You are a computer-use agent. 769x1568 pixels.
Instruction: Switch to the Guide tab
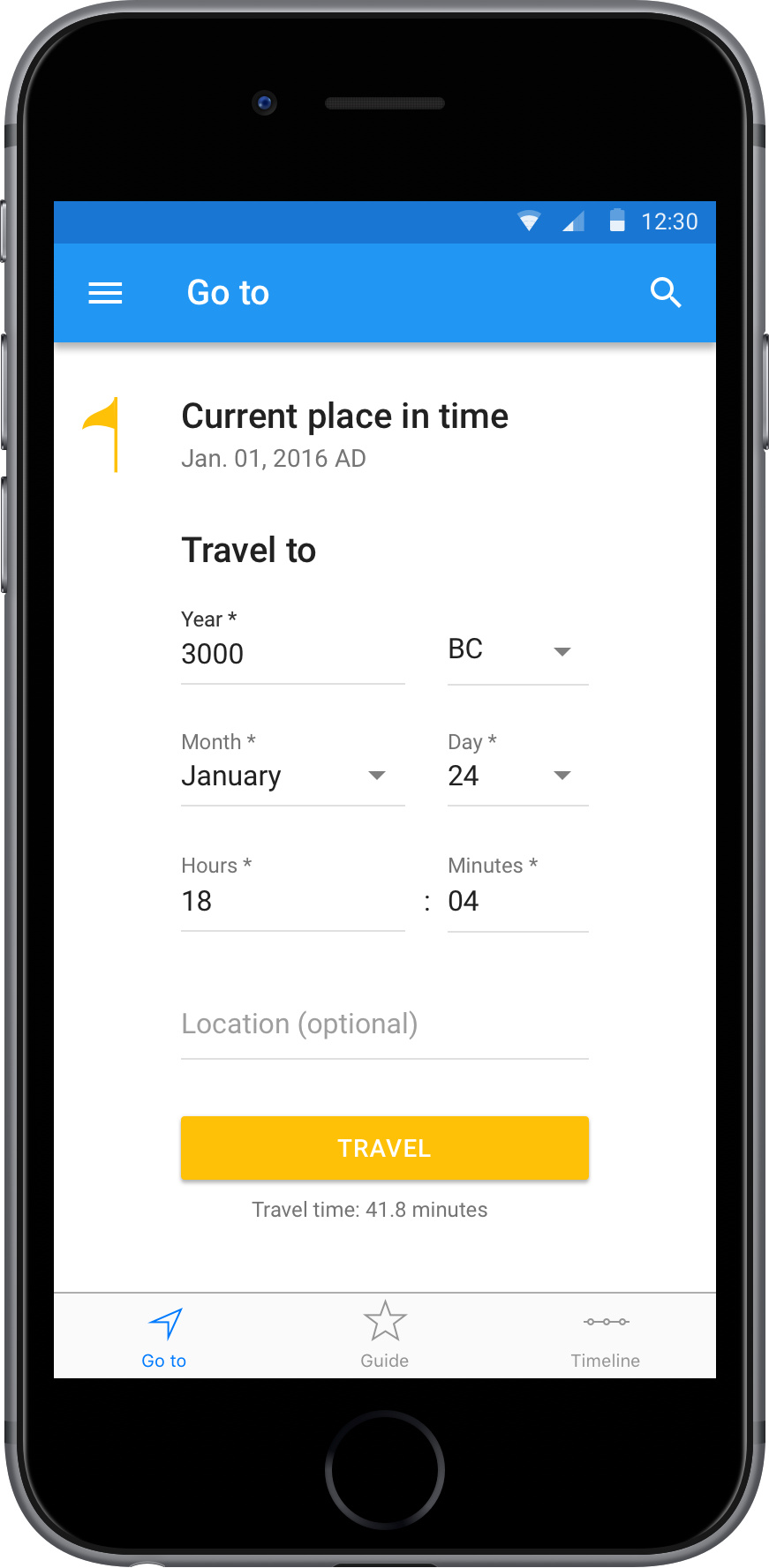(x=385, y=1337)
